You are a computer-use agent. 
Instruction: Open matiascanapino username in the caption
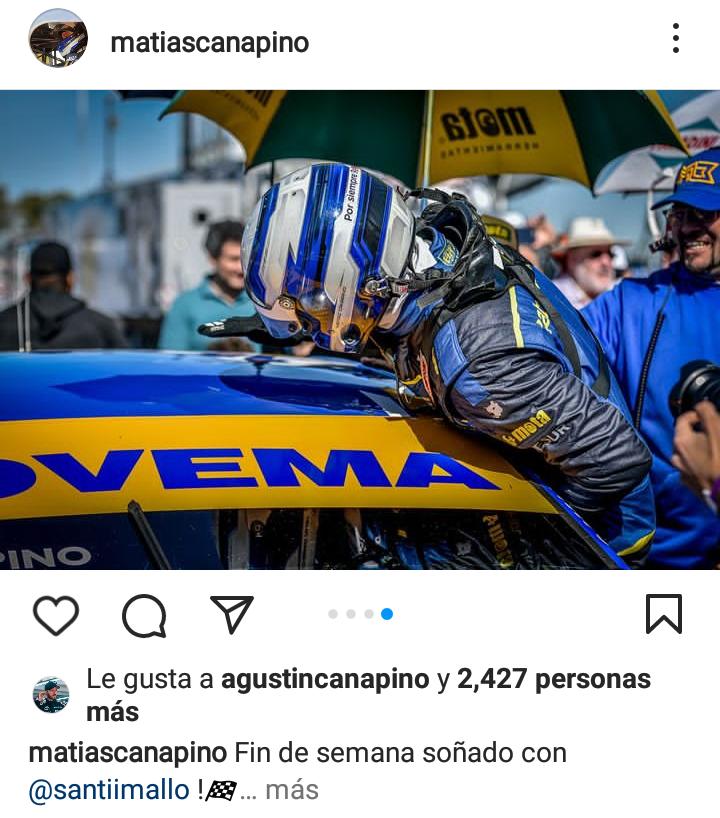(x=128, y=753)
